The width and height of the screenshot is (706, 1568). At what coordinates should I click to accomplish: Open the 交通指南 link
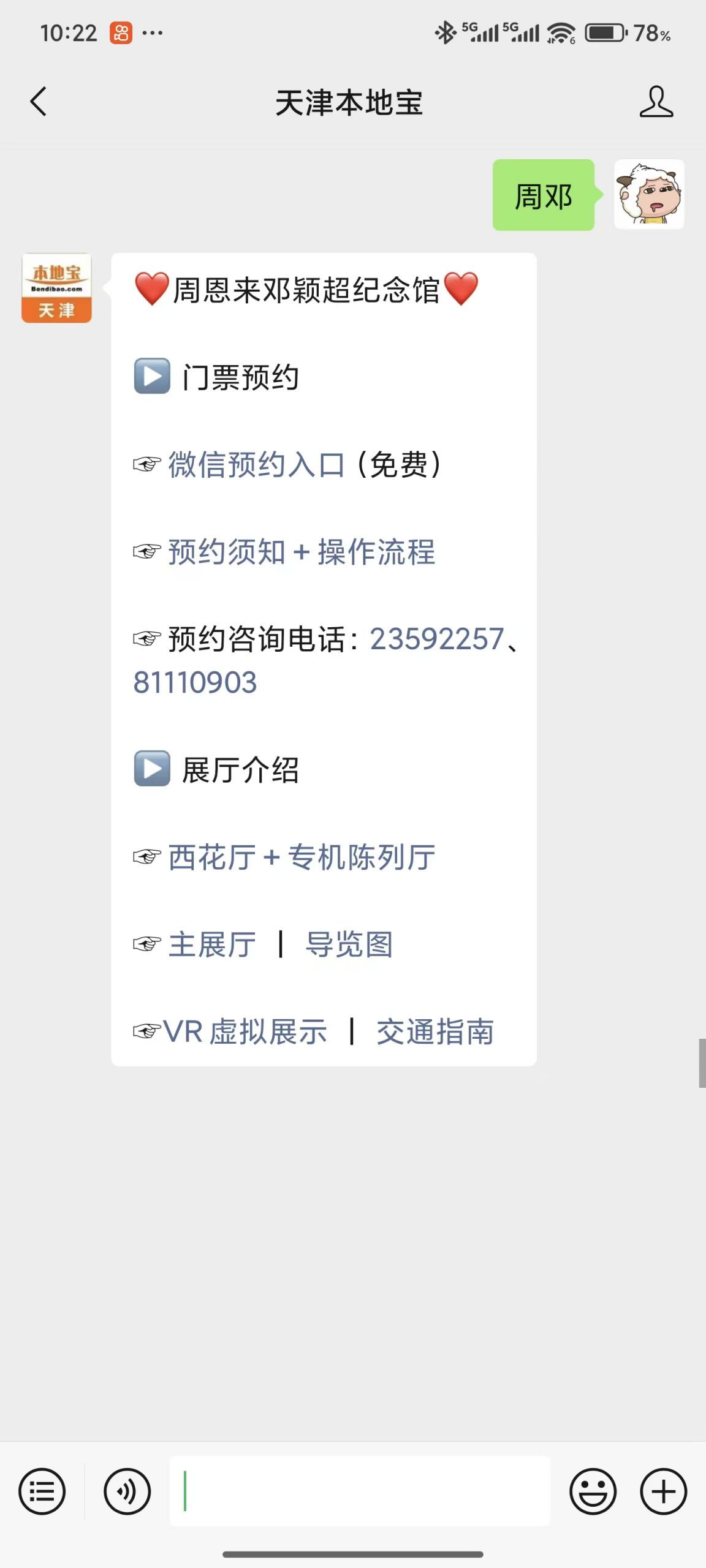coord(435,1031)
